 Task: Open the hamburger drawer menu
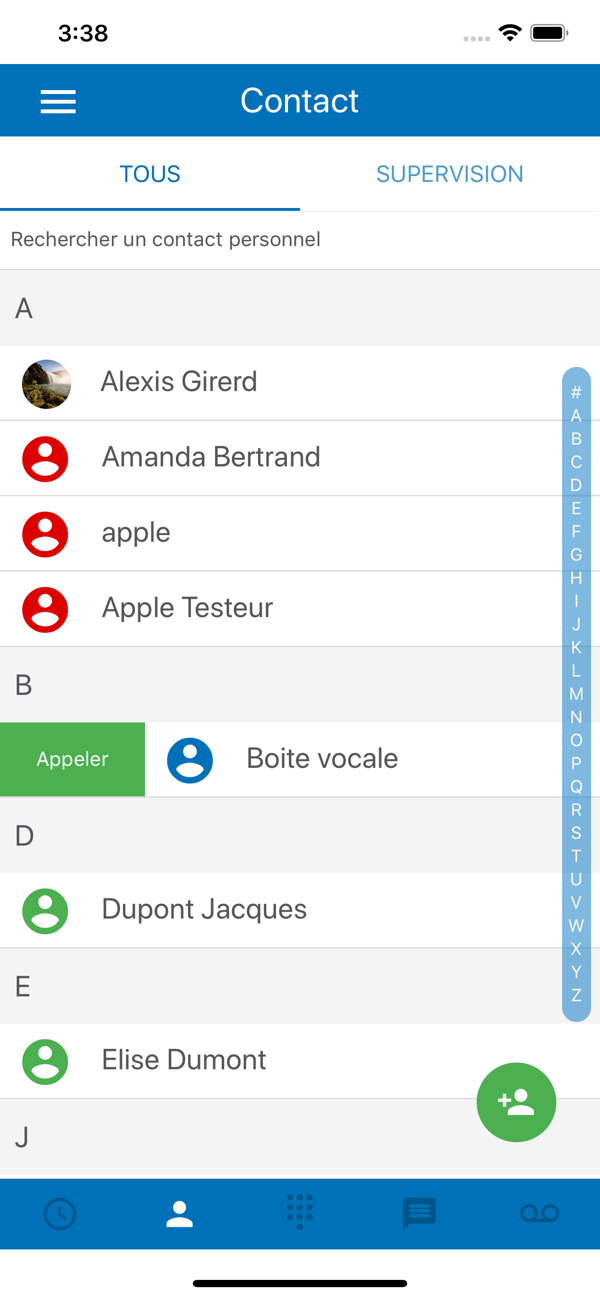58,101
